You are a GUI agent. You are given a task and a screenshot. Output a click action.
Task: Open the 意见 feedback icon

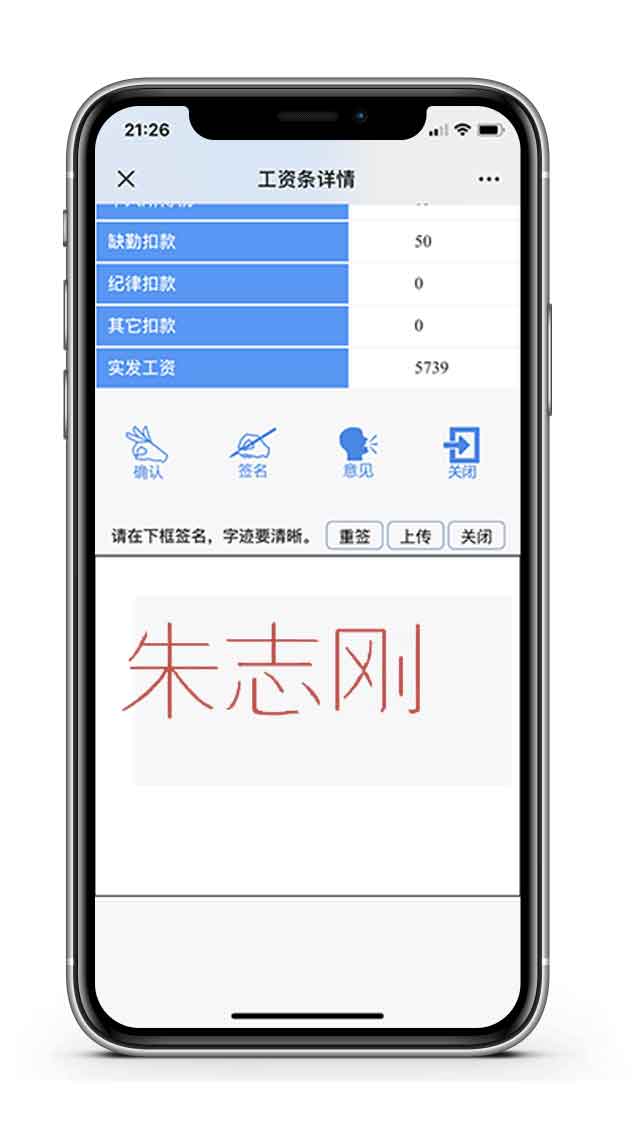pyautogui.click(x=357, y=452)
